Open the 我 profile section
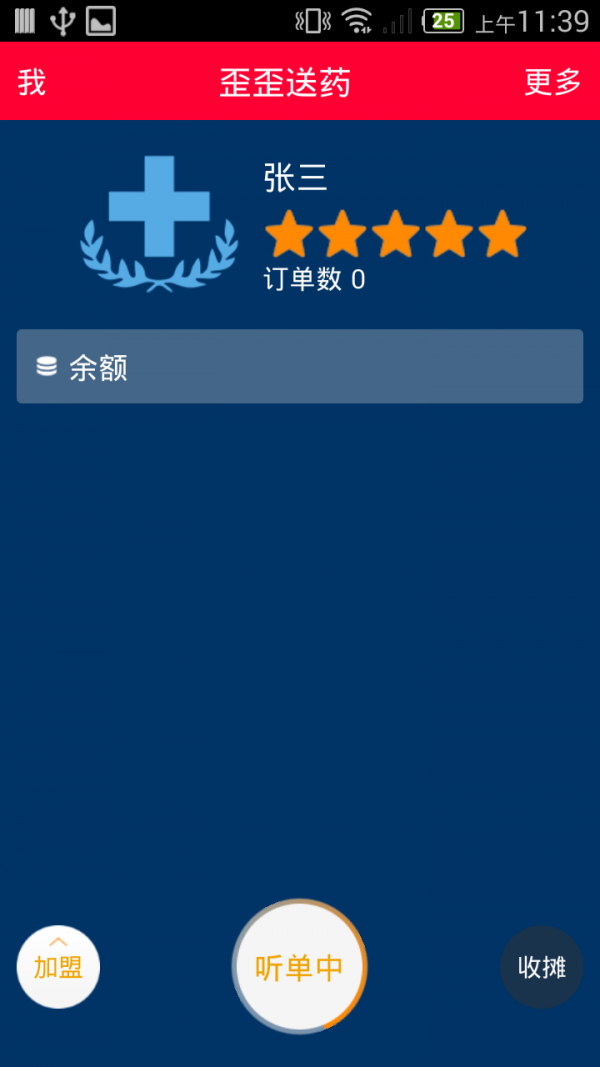The width and height of the screenshot is (600, 1067). (x=32, y=82)
